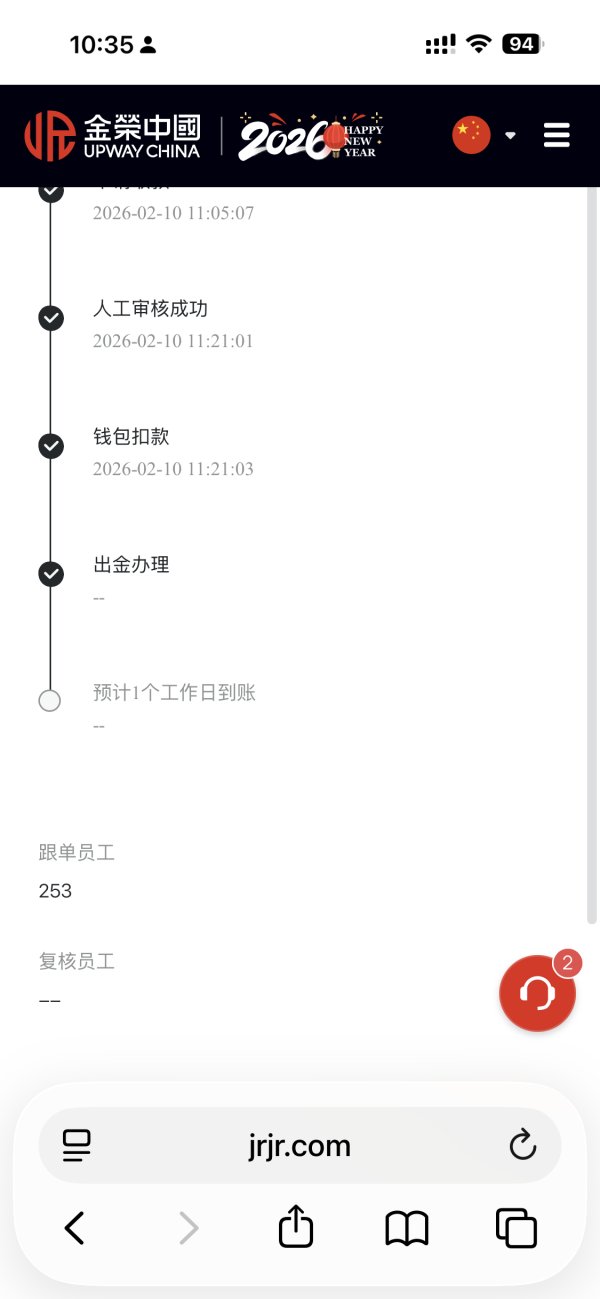Share this page
Screen dimensions: 600x1299
[x=296, y=1227]
